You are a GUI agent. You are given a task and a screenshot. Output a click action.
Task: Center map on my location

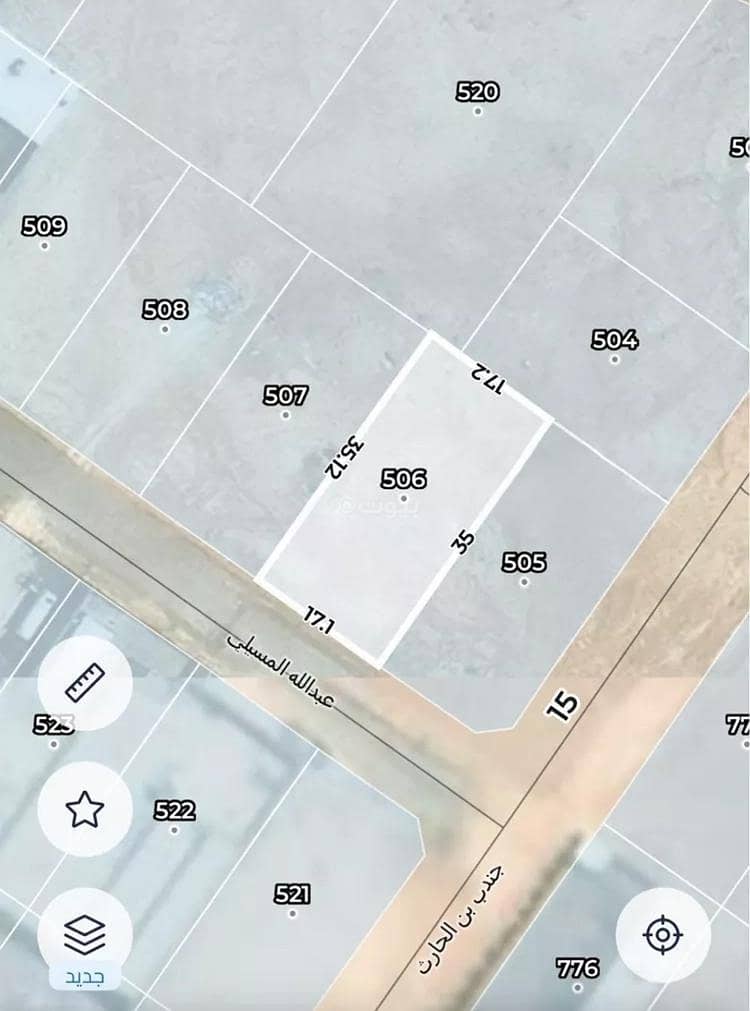pos(663,935)
